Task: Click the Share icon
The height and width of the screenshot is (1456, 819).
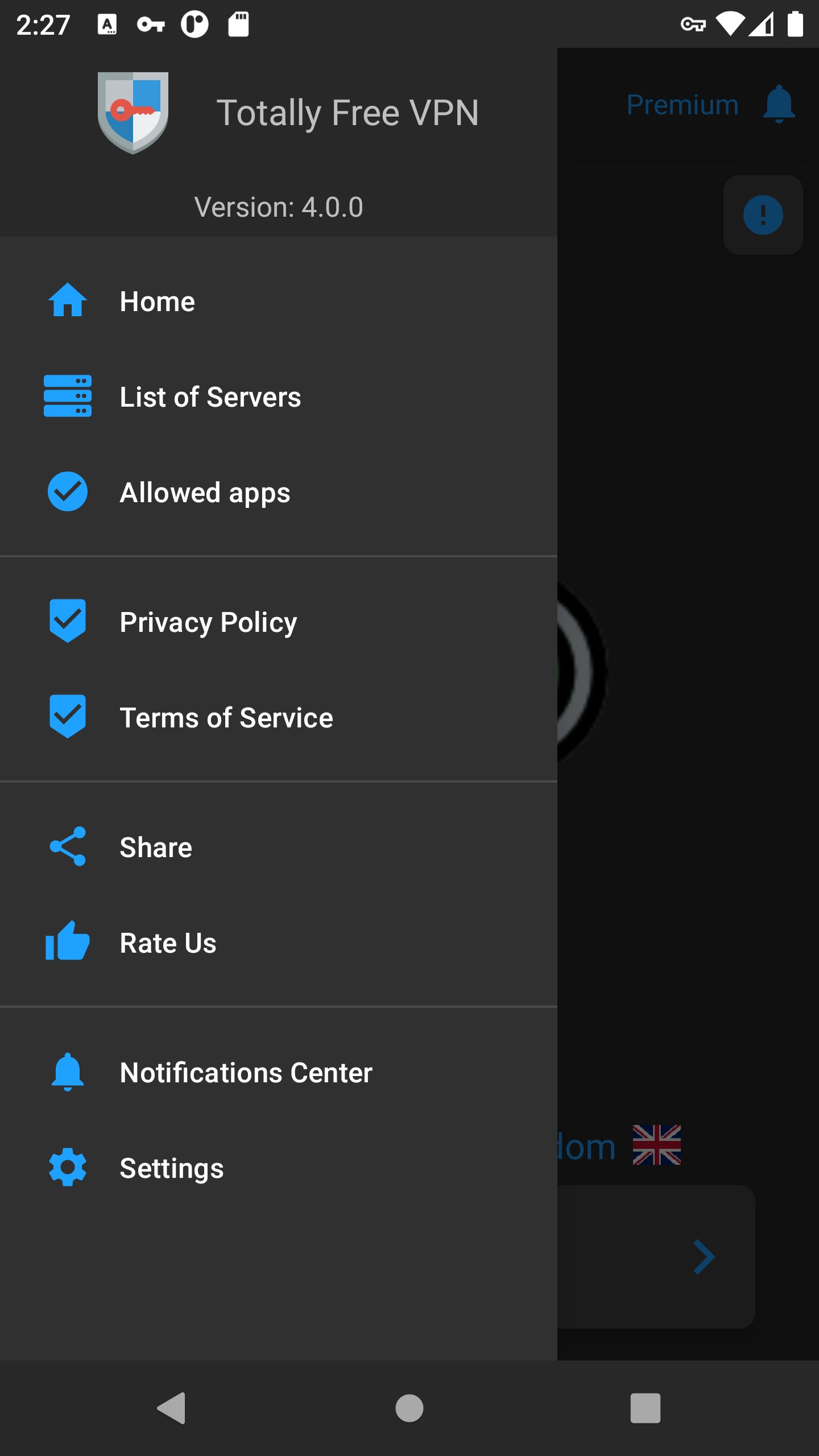Action: 67,846
